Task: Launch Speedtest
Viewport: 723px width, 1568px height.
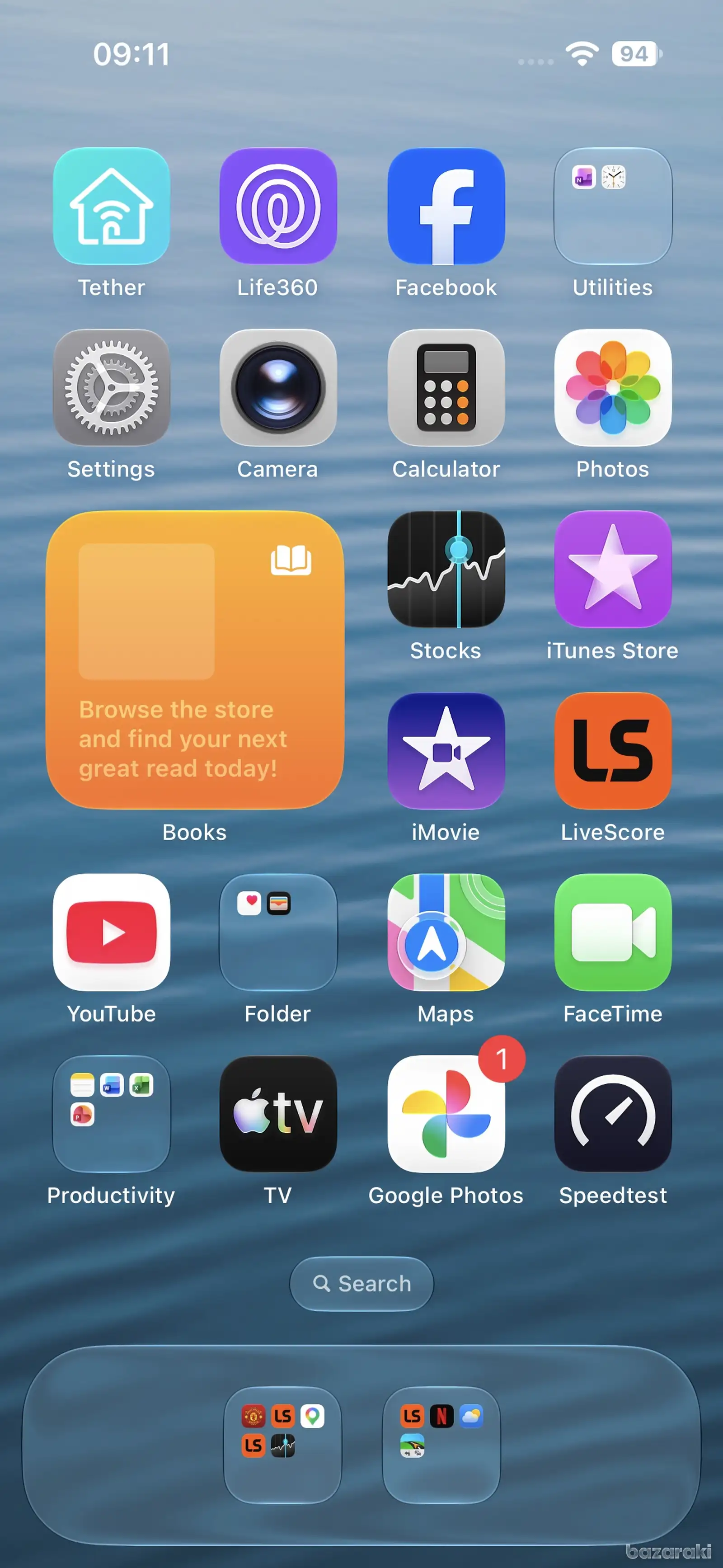Action: point(613,1113)
